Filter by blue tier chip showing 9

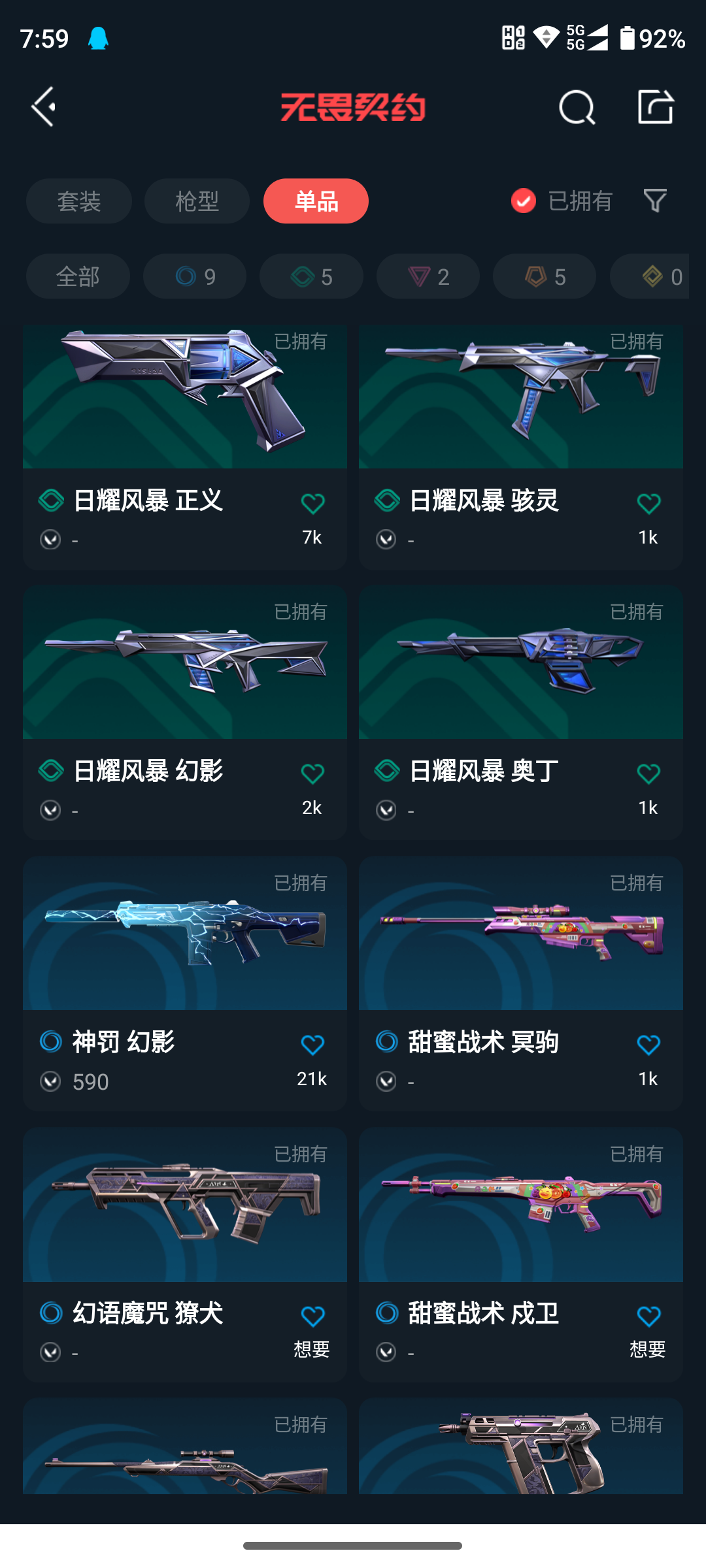[195, 276]
